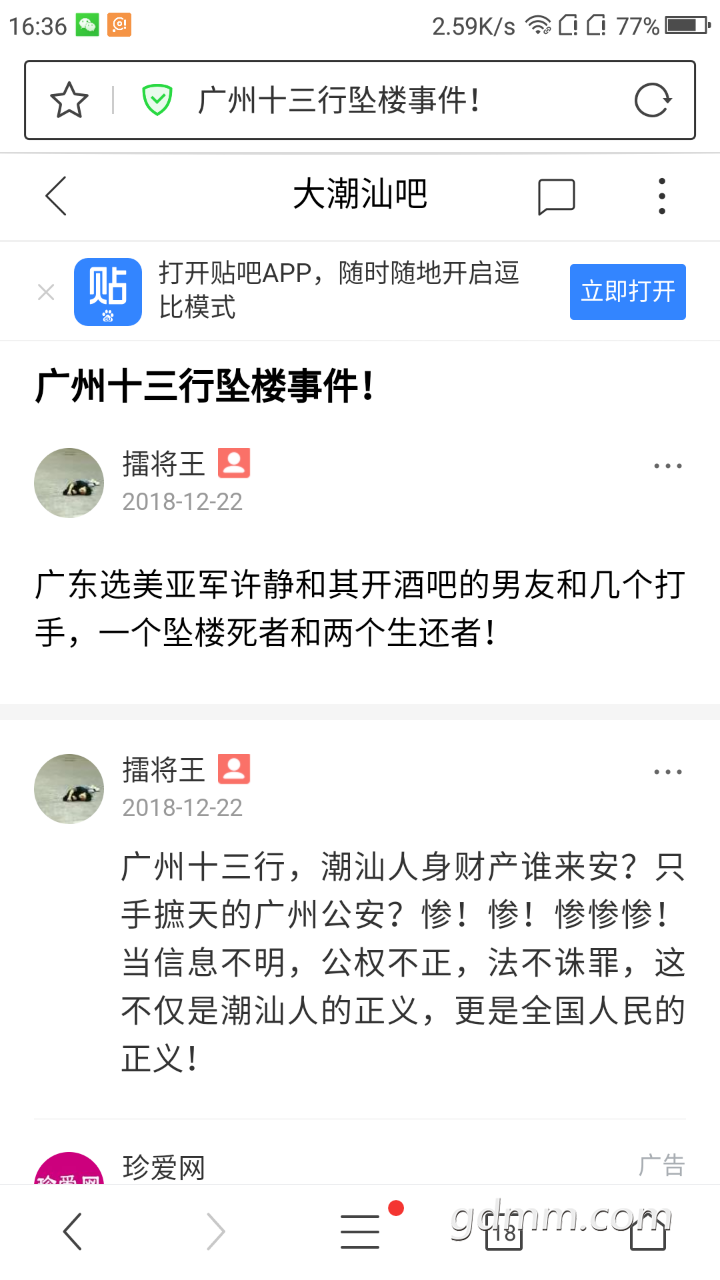Open the comment bubble icon in header

556,197
